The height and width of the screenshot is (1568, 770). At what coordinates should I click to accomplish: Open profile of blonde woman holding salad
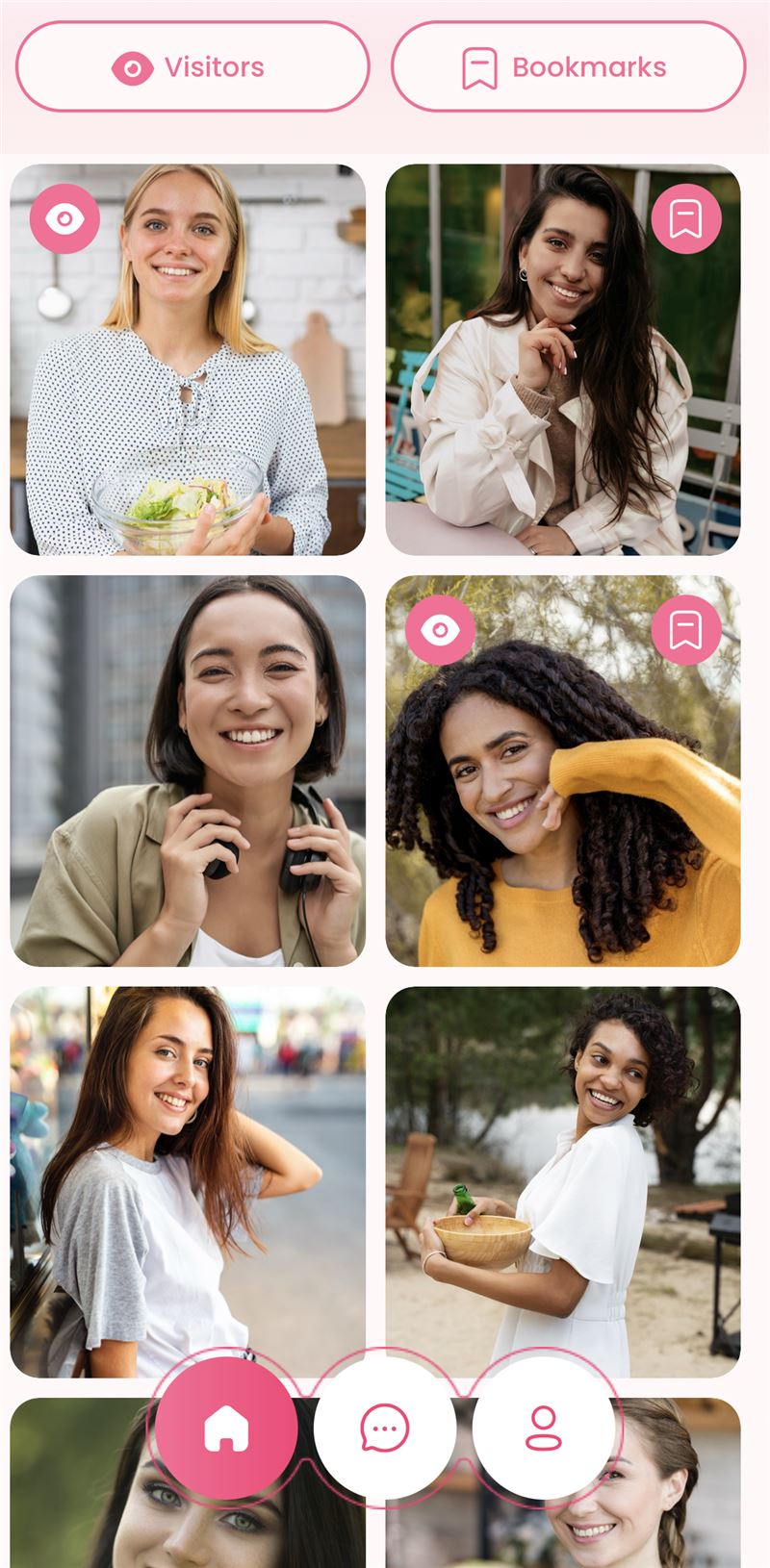pos(188,385)
